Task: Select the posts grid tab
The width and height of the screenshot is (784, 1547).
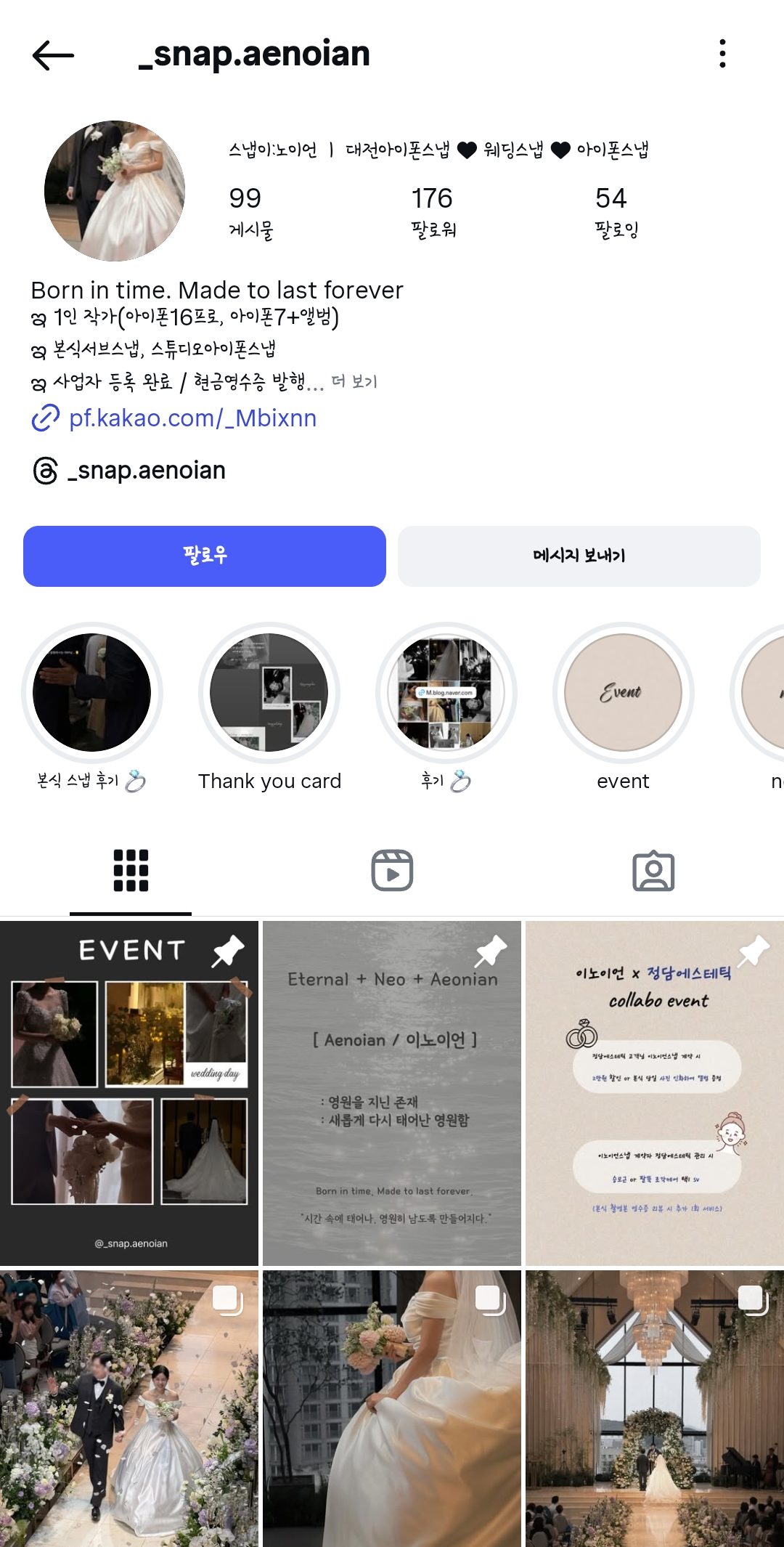Action: tap(131, 870)
